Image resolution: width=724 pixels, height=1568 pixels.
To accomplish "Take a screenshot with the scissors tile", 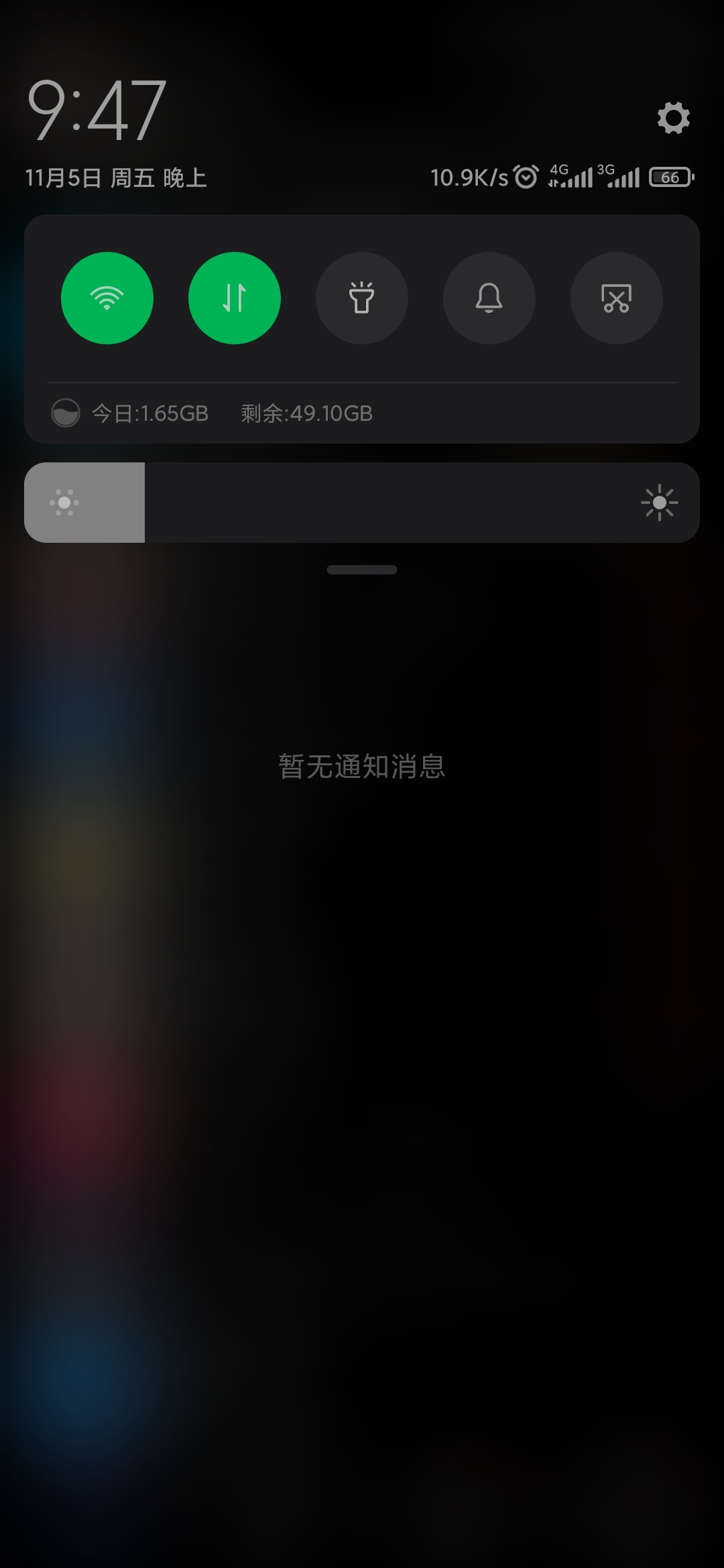I will [x=617, y=298].
